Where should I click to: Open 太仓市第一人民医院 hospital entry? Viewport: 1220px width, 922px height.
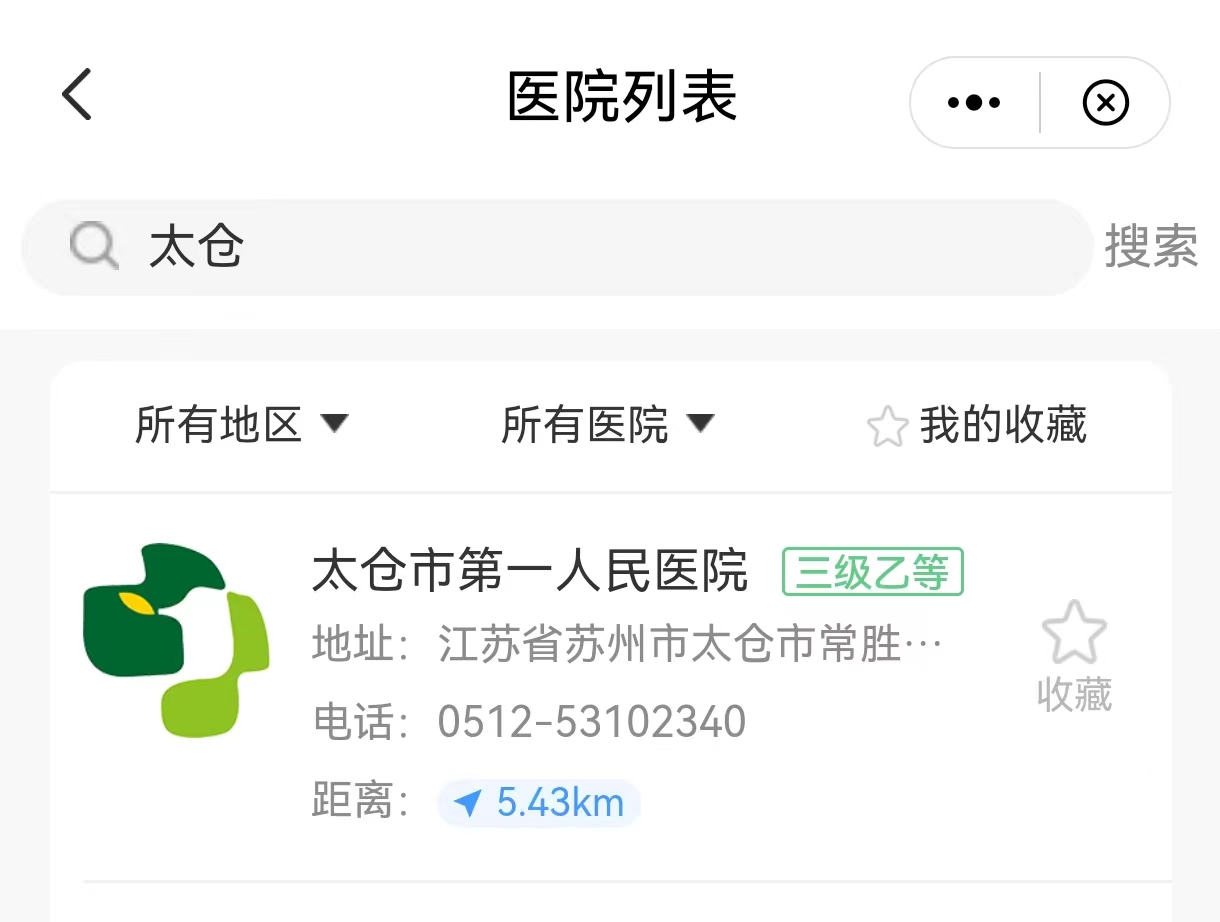[x=610, y=686]
